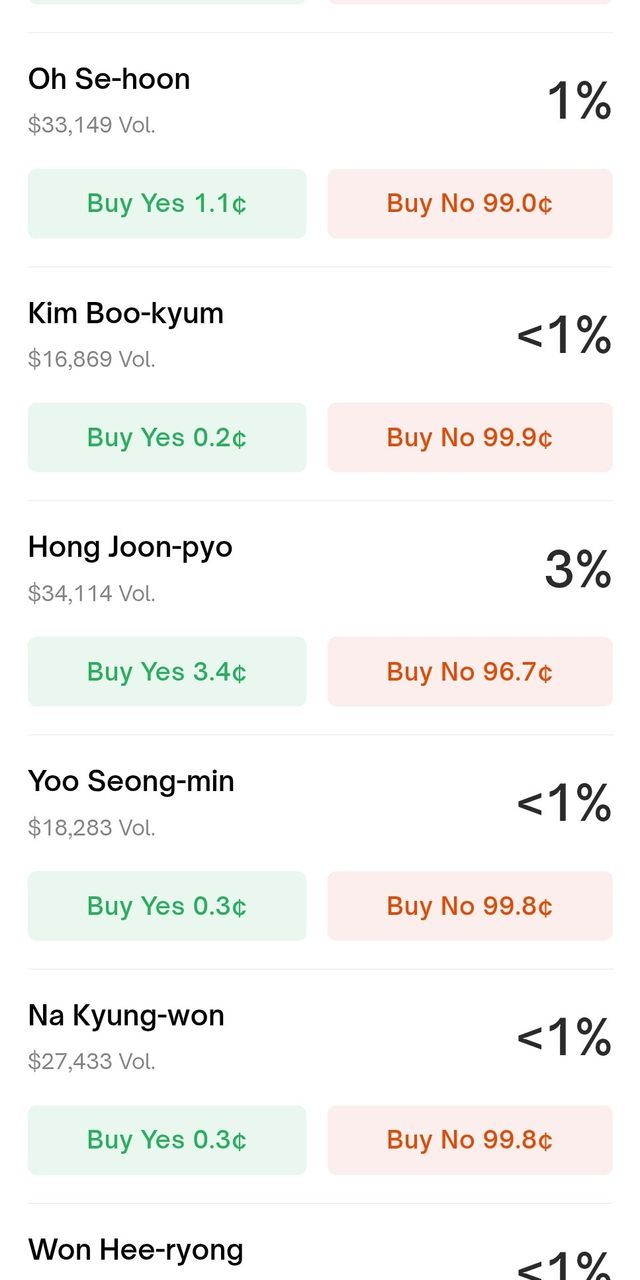Open the Na Kyung-won market row
The image size is (640, 1280).
tap(126, 1016)
